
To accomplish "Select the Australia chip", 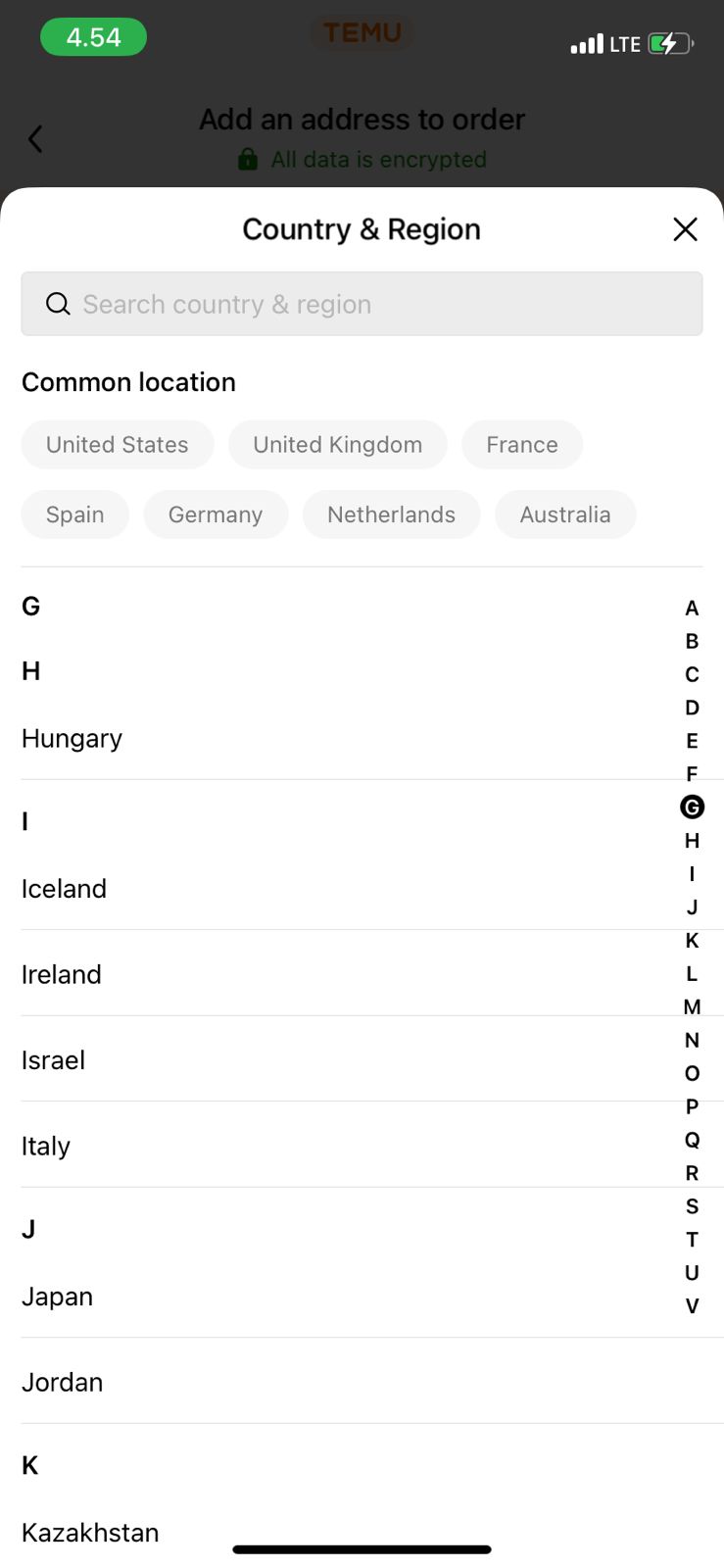I will [x=565, y=514].
